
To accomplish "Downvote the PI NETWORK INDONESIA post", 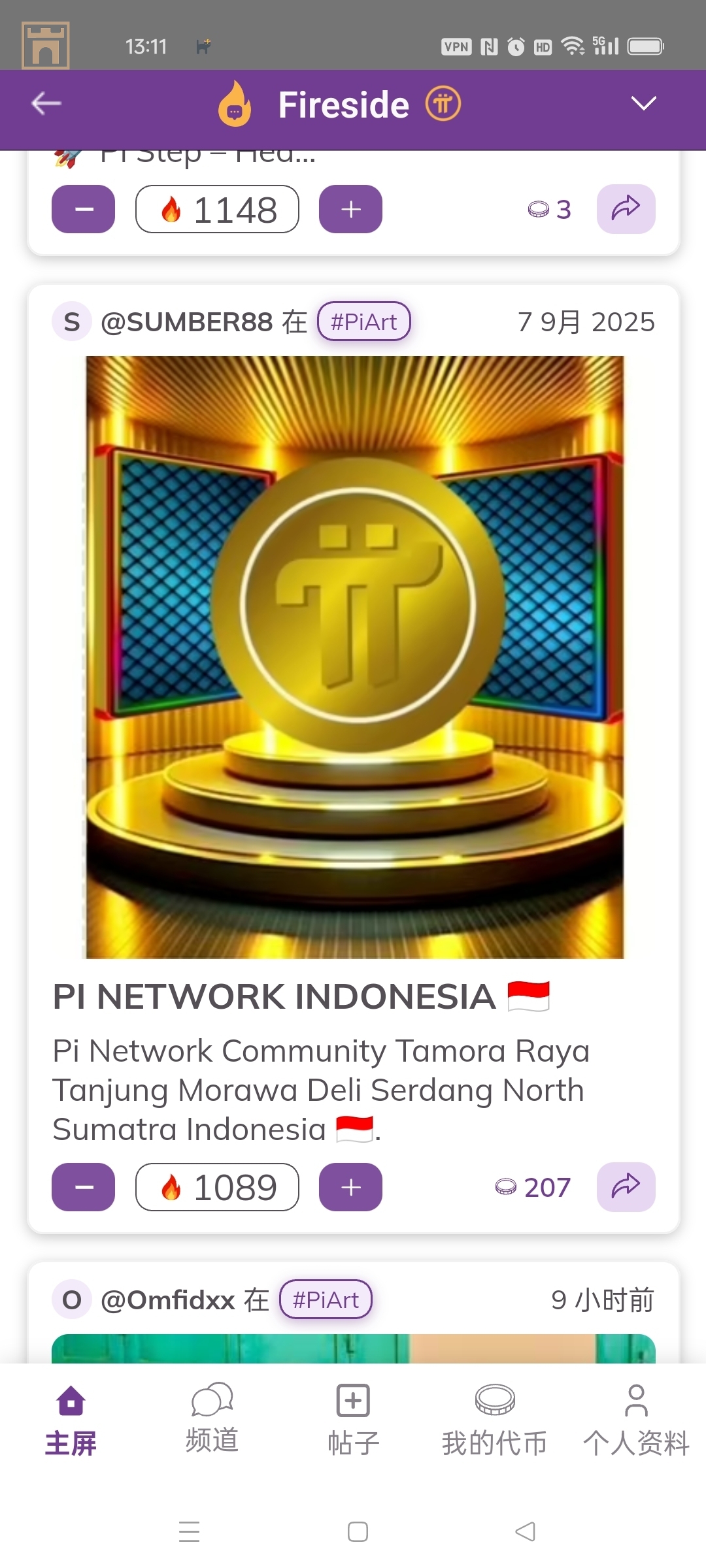I will [84, 1187].
